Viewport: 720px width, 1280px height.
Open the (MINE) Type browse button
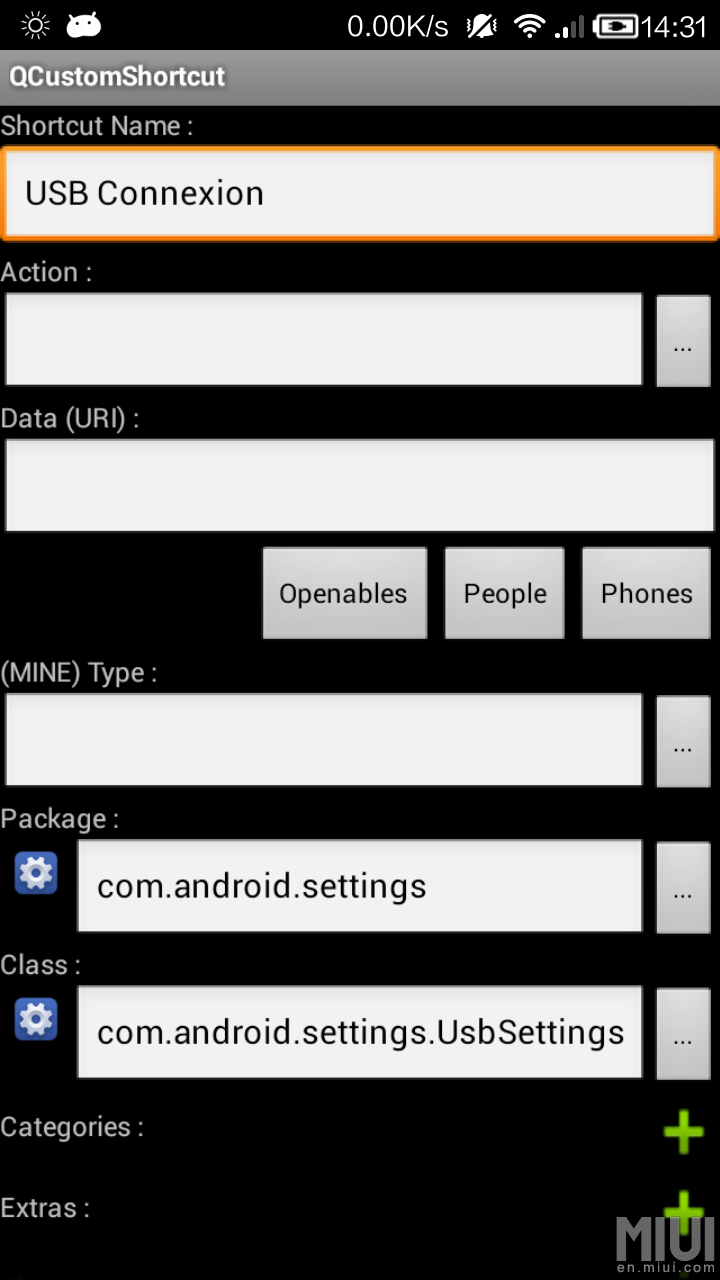tap(683, 741)
